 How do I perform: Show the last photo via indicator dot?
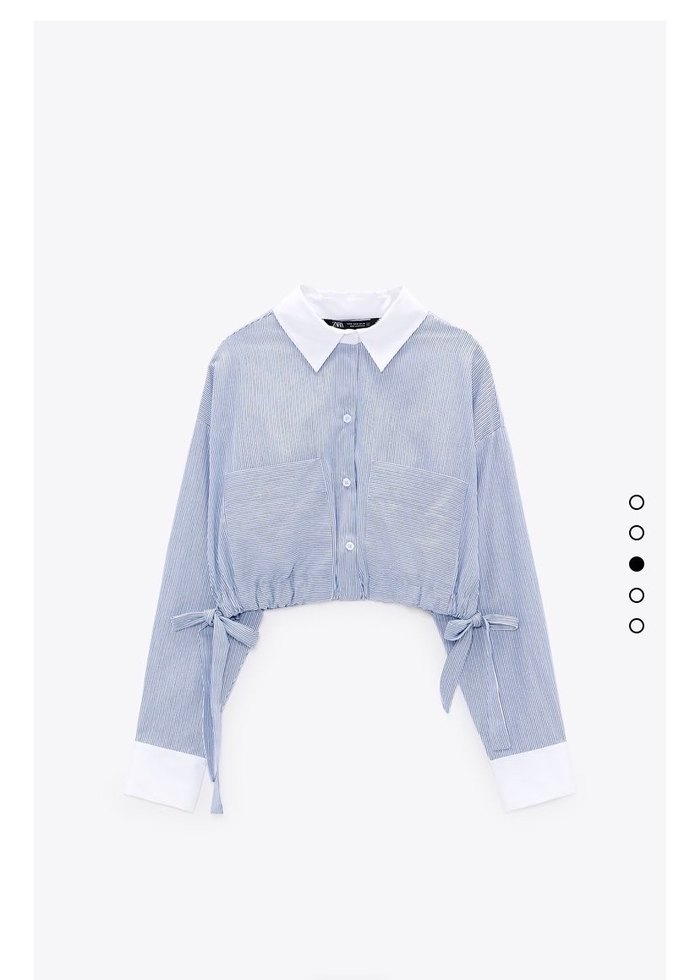(x=637, y=626)
